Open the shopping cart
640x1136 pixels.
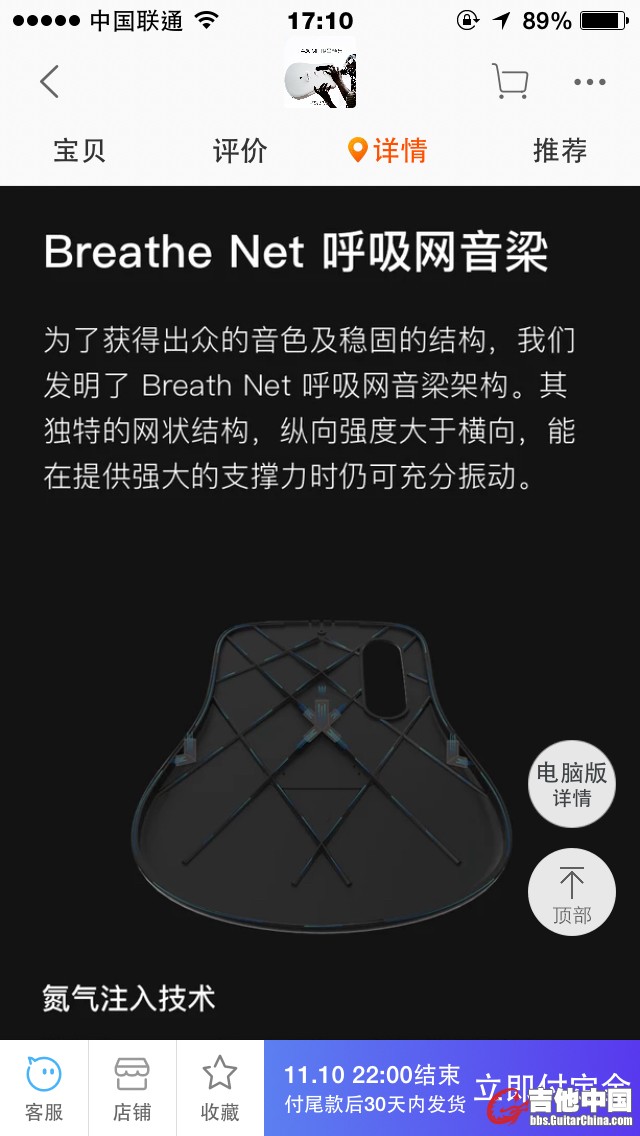pos(510,81)
